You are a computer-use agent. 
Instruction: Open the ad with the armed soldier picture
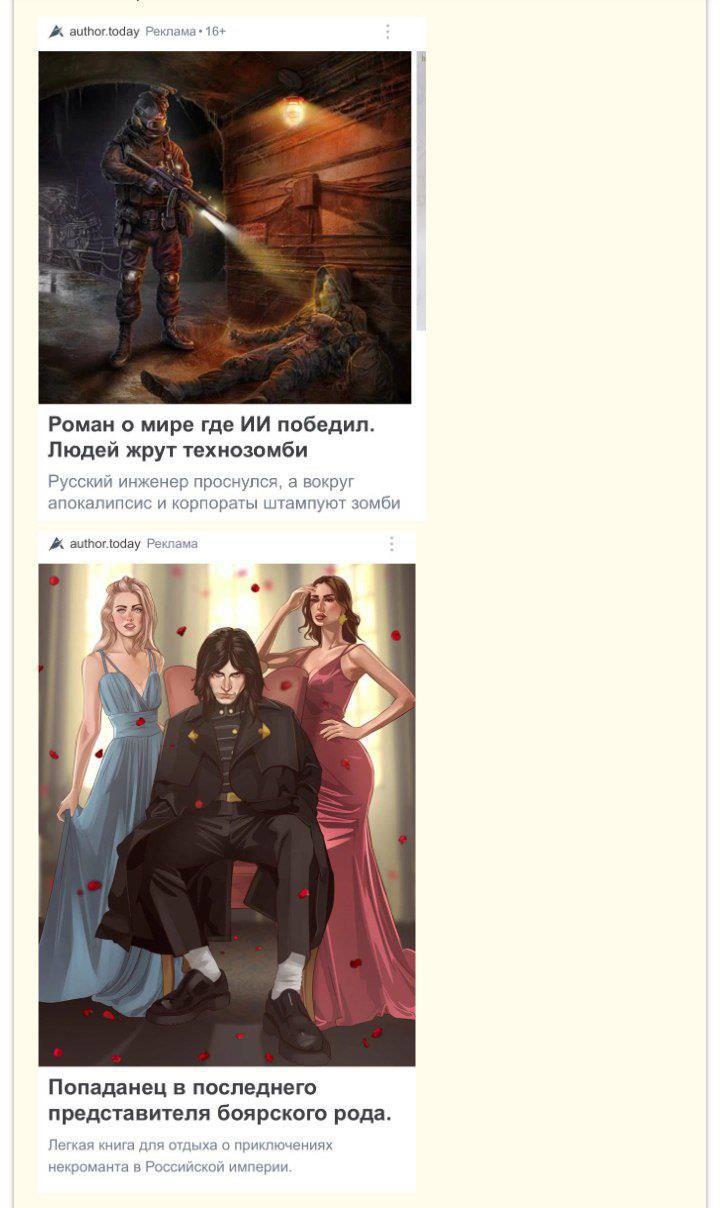point(224,227)
